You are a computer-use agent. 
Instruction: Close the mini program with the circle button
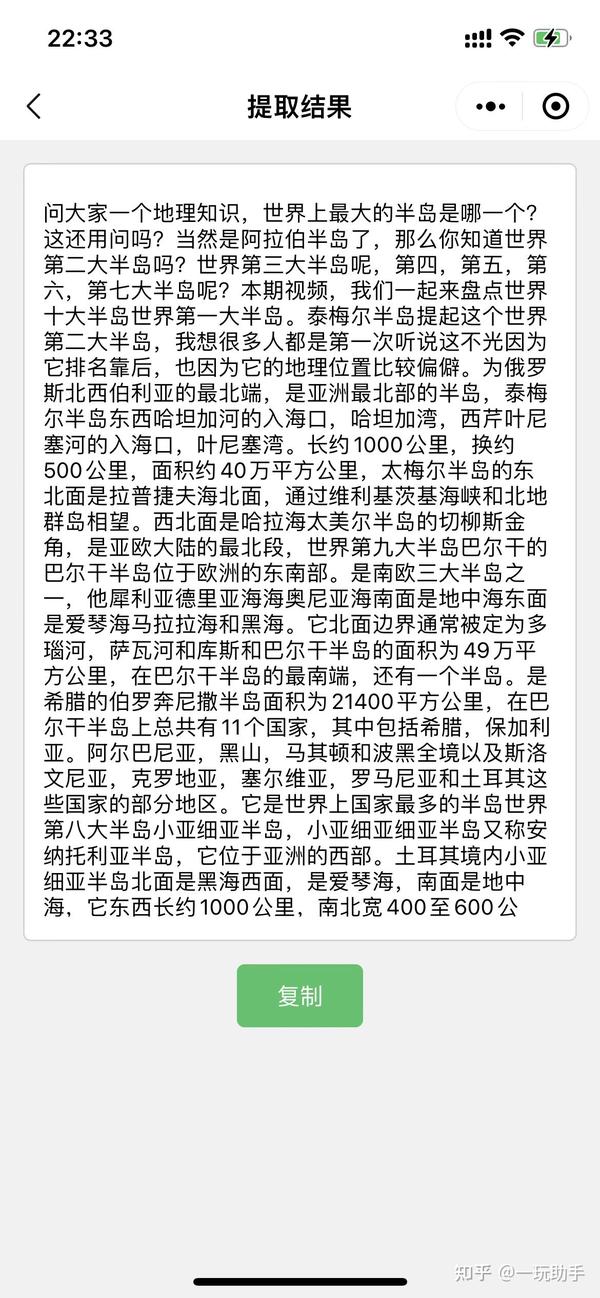(555, 106)
